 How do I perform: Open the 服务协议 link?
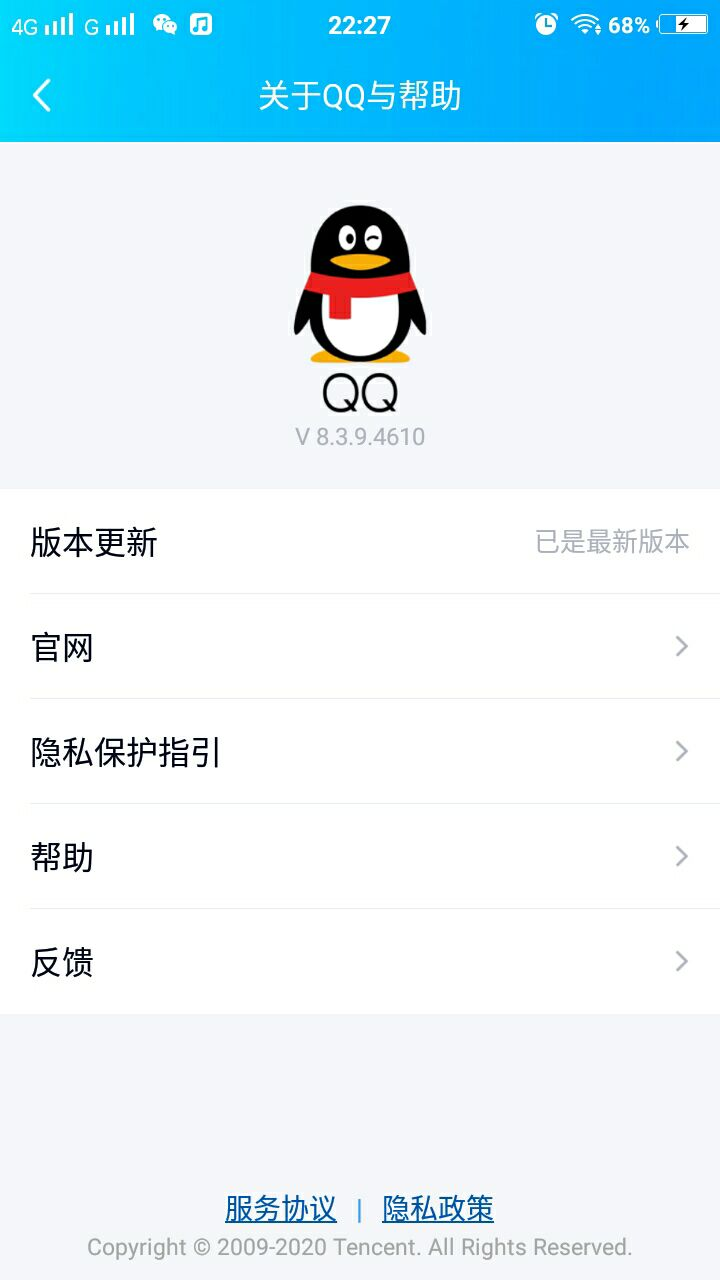[x=280, y=1209]
